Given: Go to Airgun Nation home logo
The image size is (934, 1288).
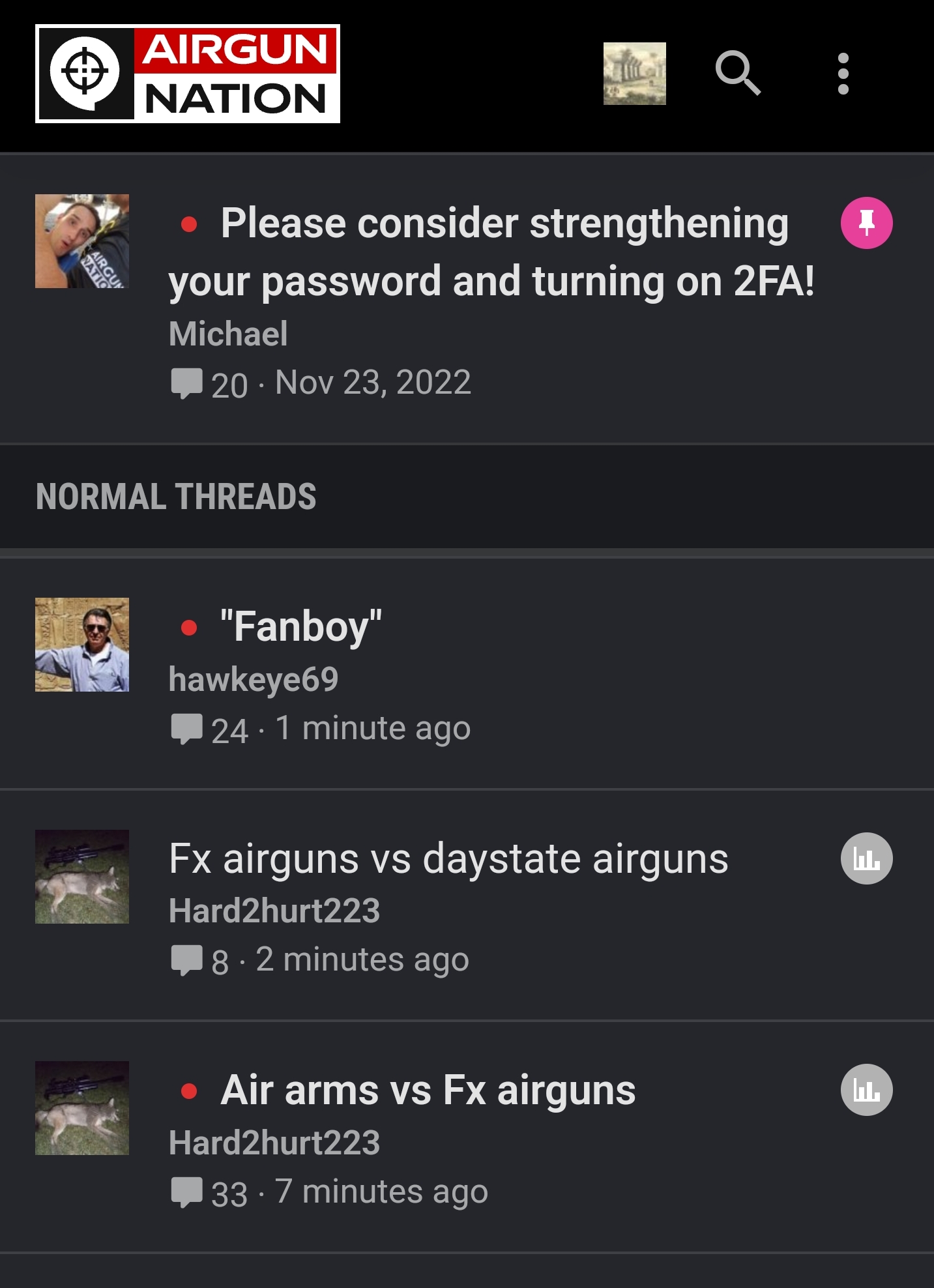Looking at the screenshot, I should (x=188, y=74).
